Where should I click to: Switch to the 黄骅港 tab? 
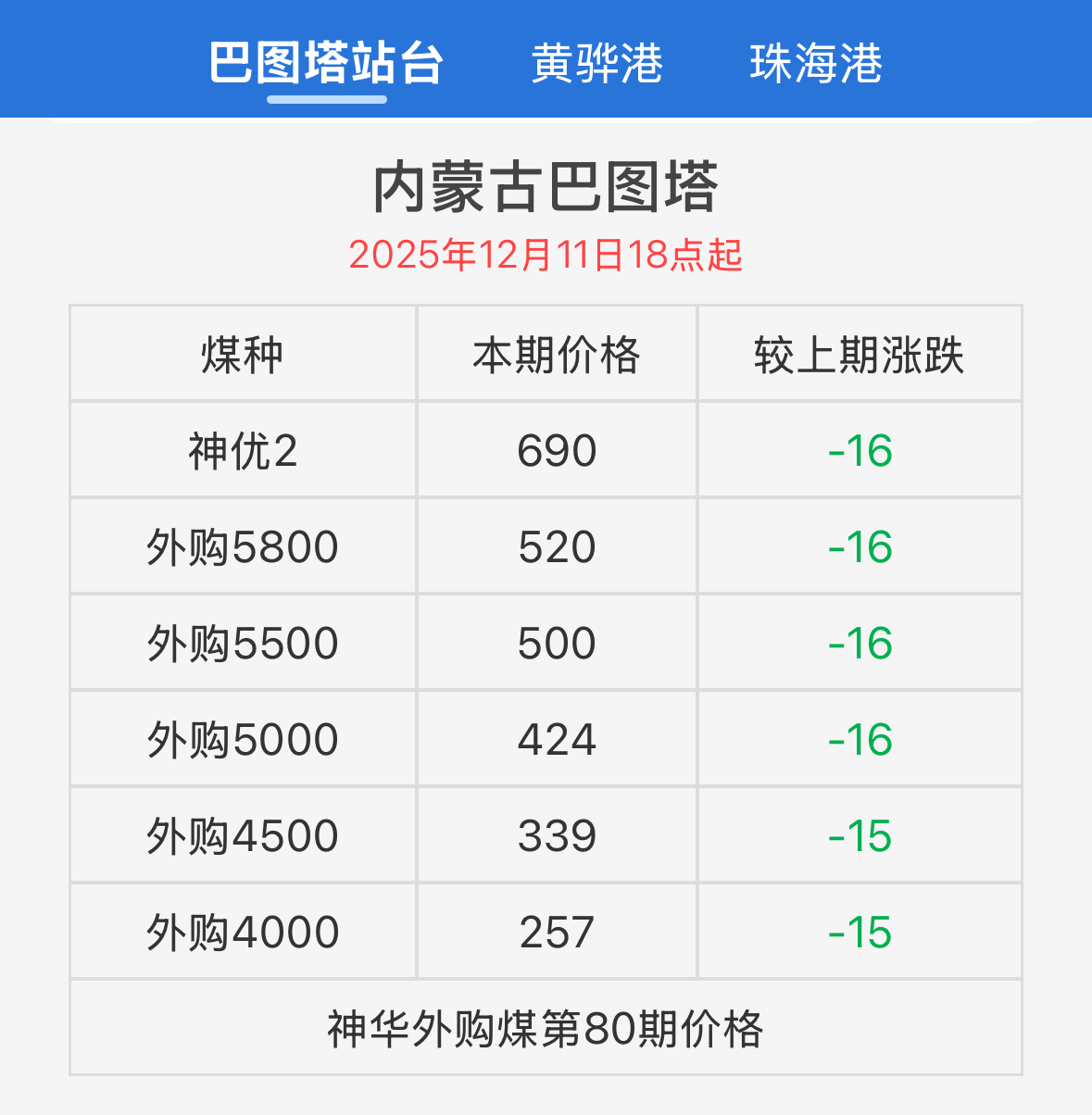click(x=597, y=63)
